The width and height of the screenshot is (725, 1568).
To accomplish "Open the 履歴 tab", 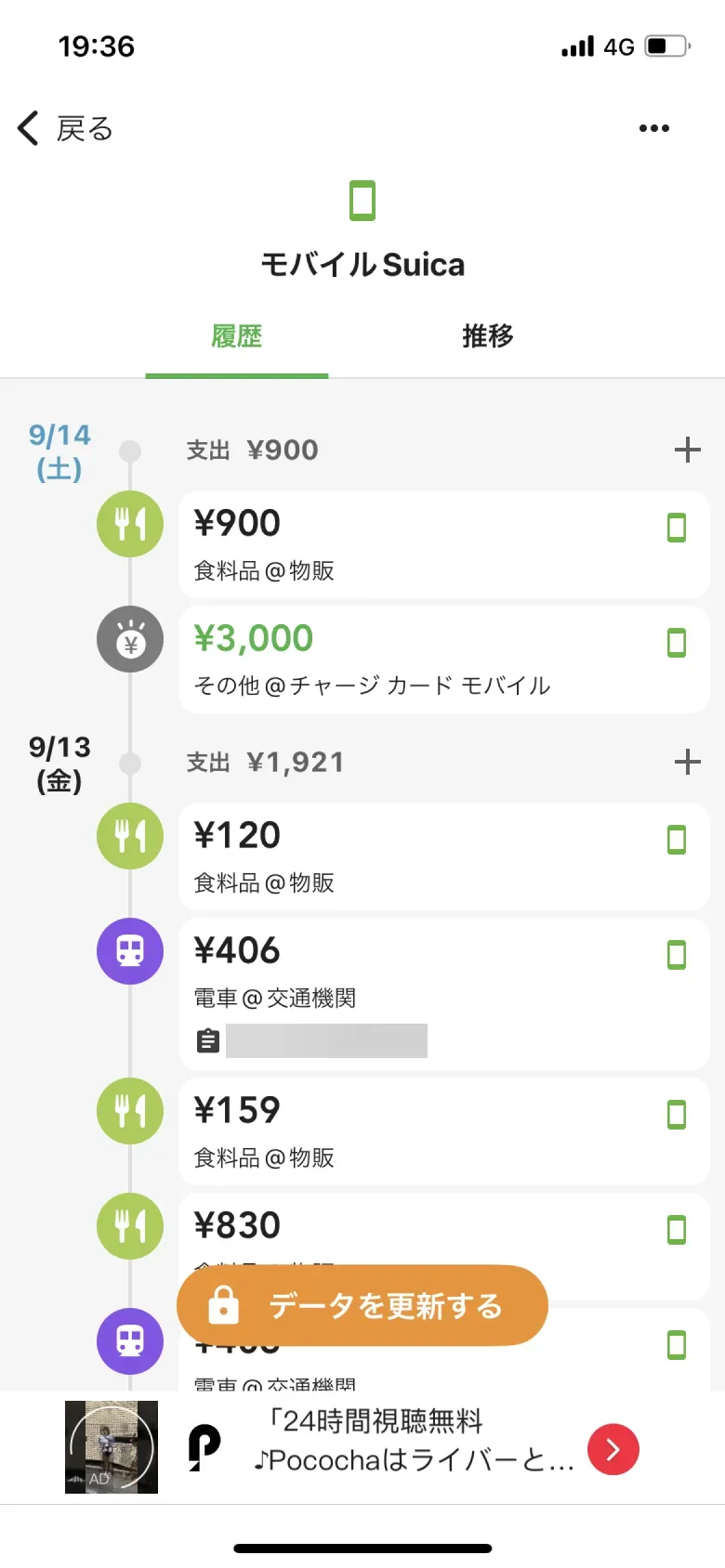I will coord(237,336).
